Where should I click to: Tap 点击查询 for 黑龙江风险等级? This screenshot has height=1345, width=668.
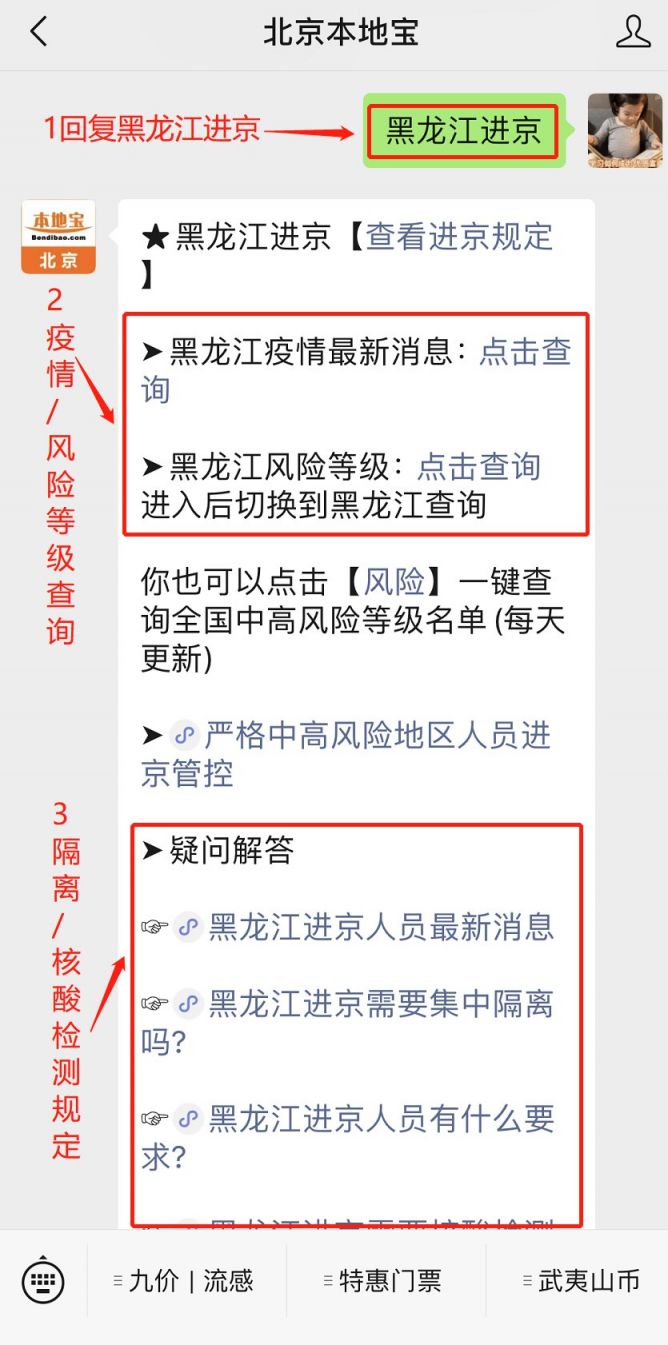[478, 467]
